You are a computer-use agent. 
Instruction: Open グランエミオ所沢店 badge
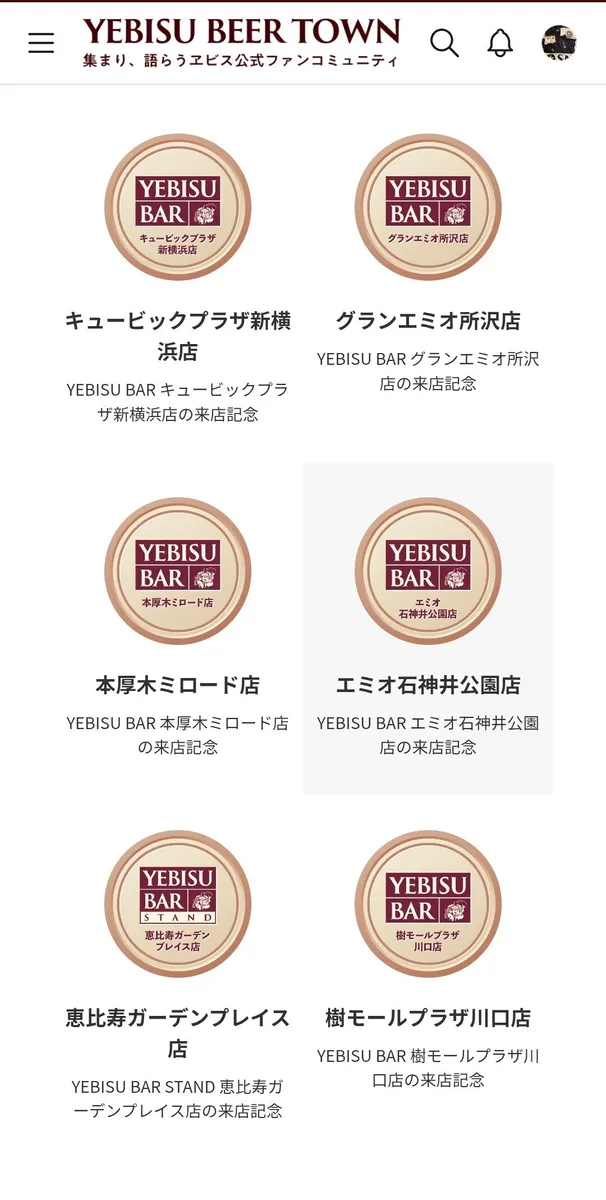[x=428, y=208]
